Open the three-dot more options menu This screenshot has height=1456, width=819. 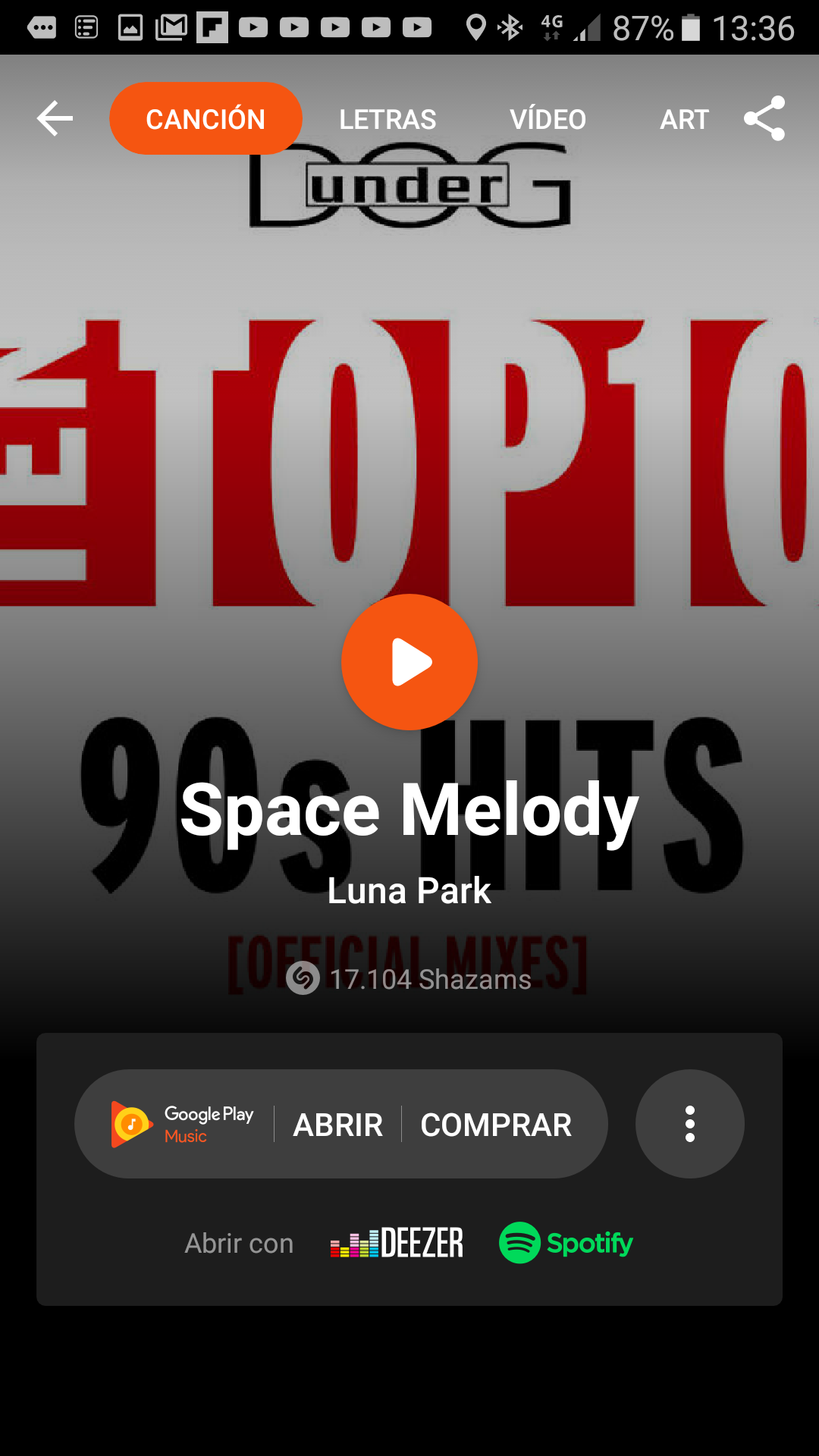689,1124
